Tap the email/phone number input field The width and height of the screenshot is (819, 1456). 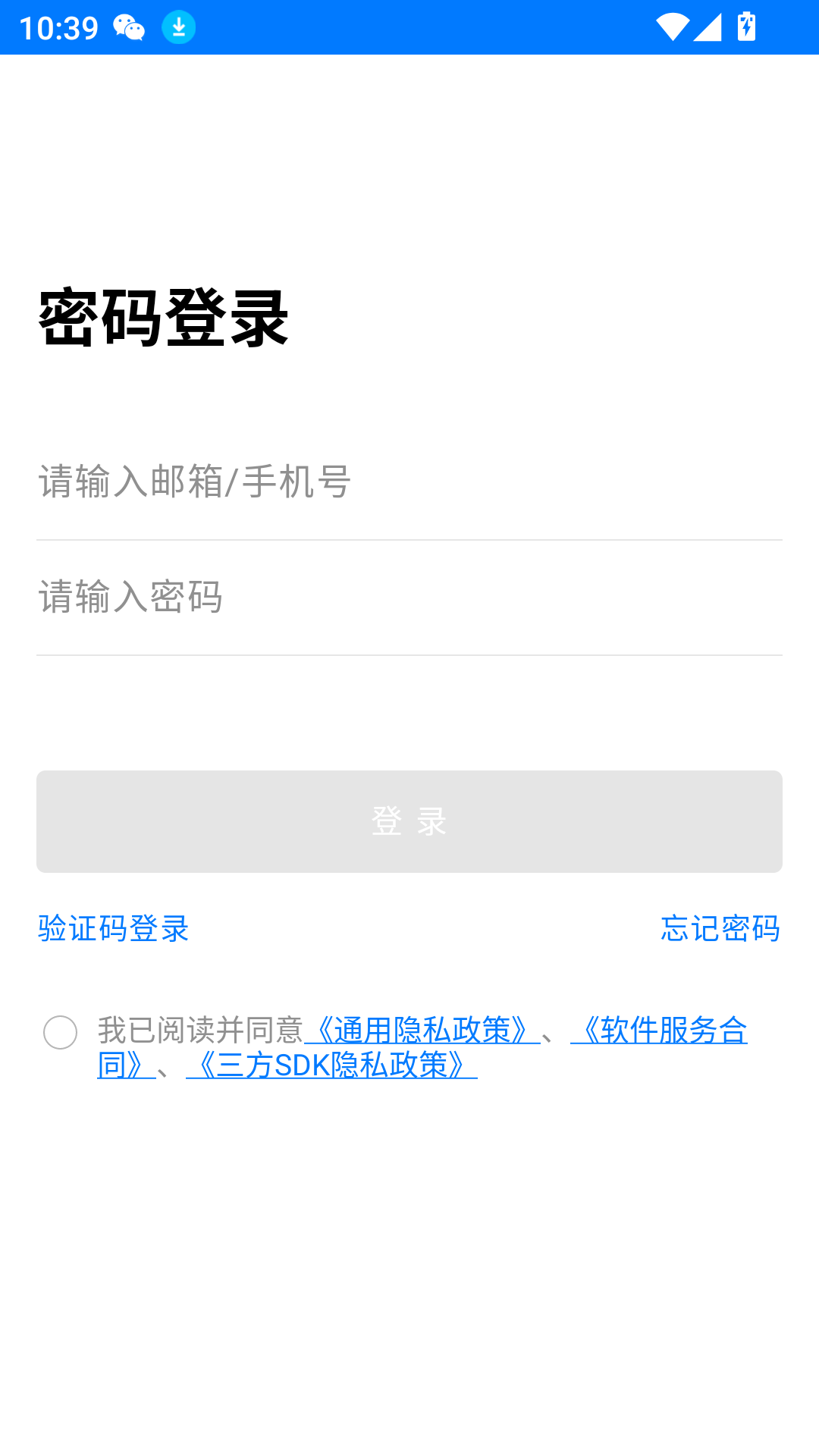(409, 482)
